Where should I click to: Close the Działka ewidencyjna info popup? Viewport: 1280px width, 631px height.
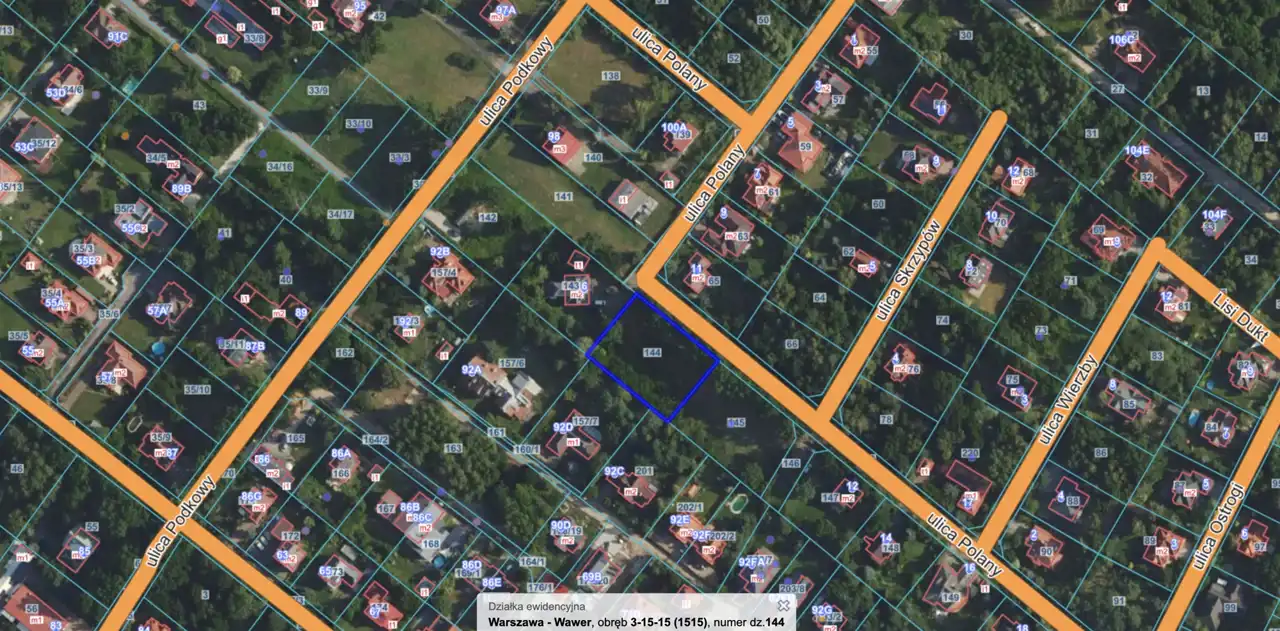[784, 605]
